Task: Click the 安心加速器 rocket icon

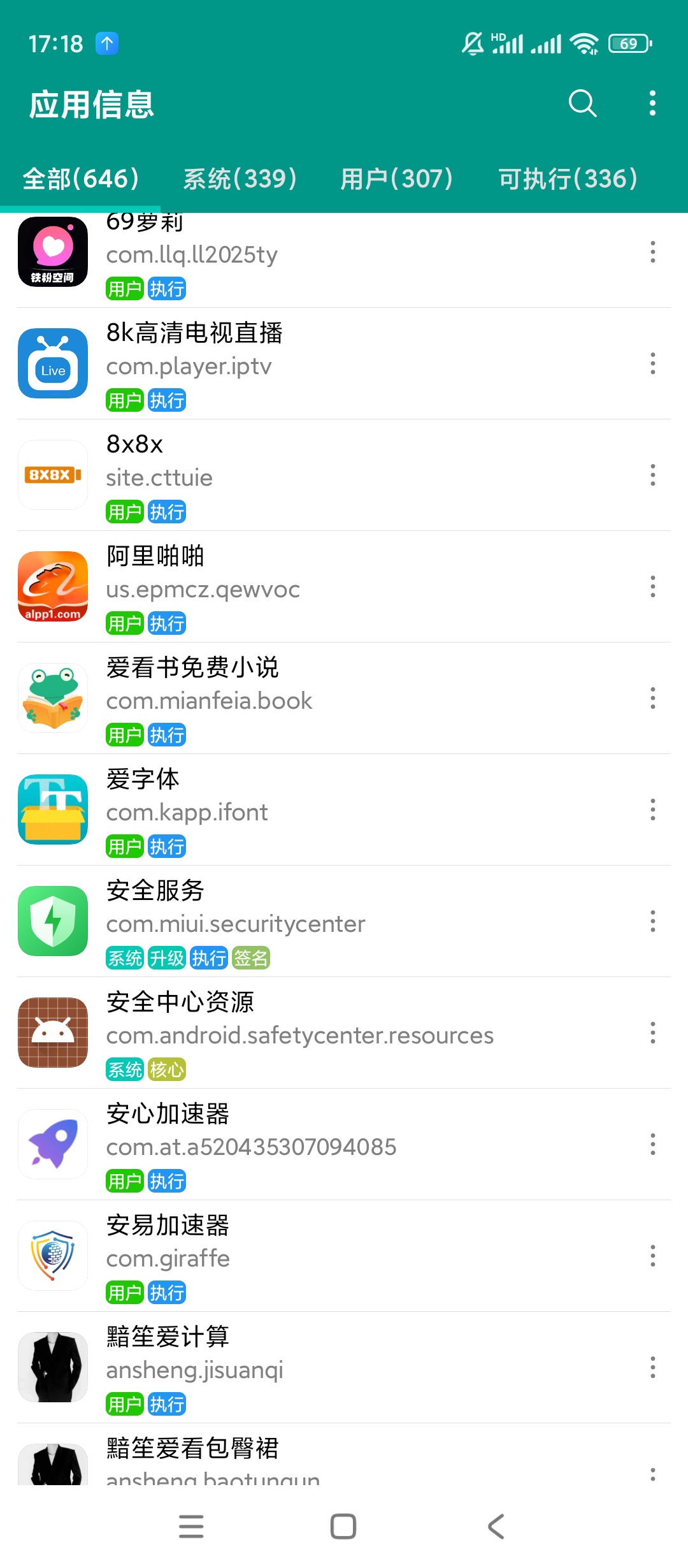Action: [x=53, y=1144]
